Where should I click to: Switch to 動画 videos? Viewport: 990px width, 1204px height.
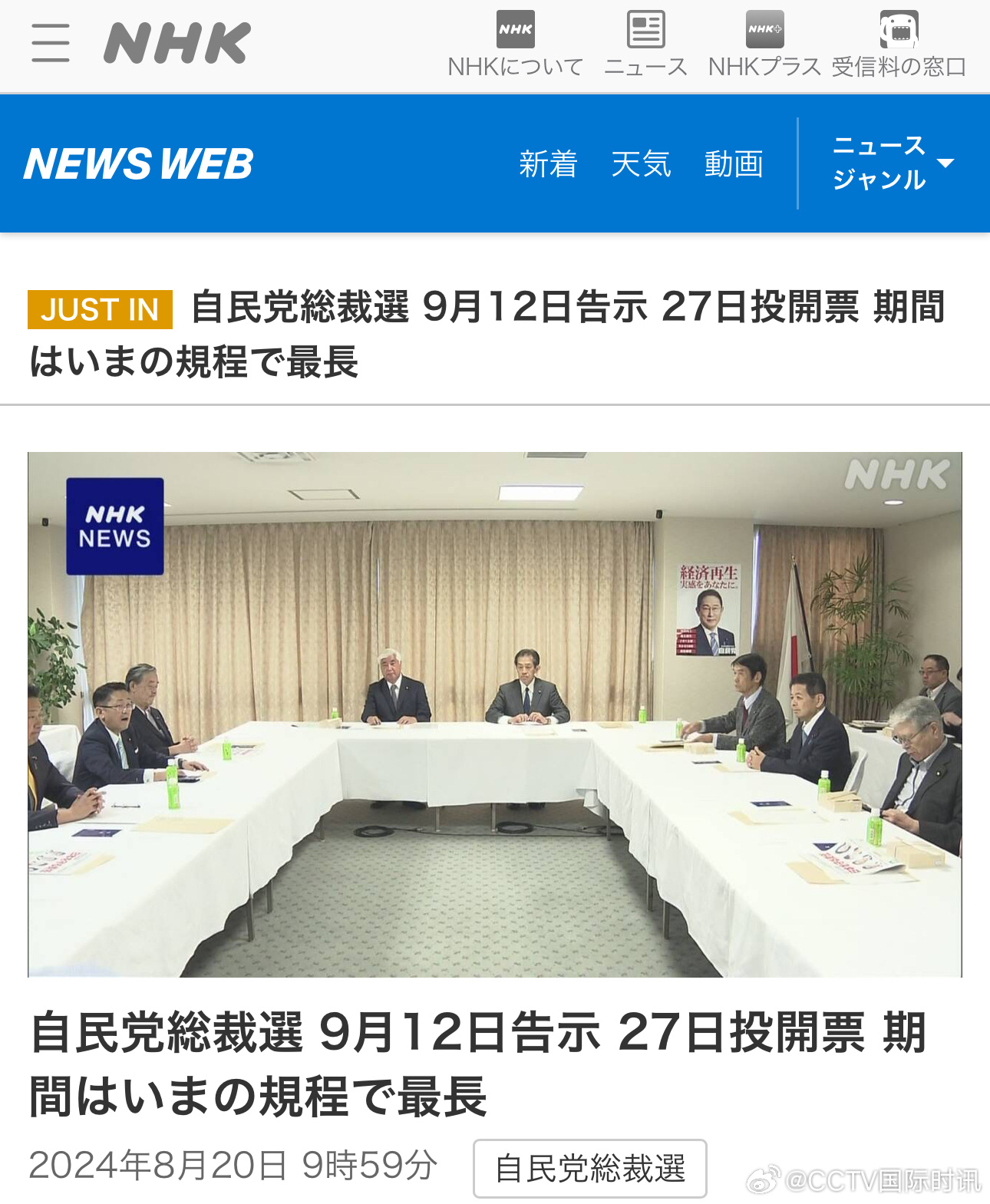click(734, 164)
